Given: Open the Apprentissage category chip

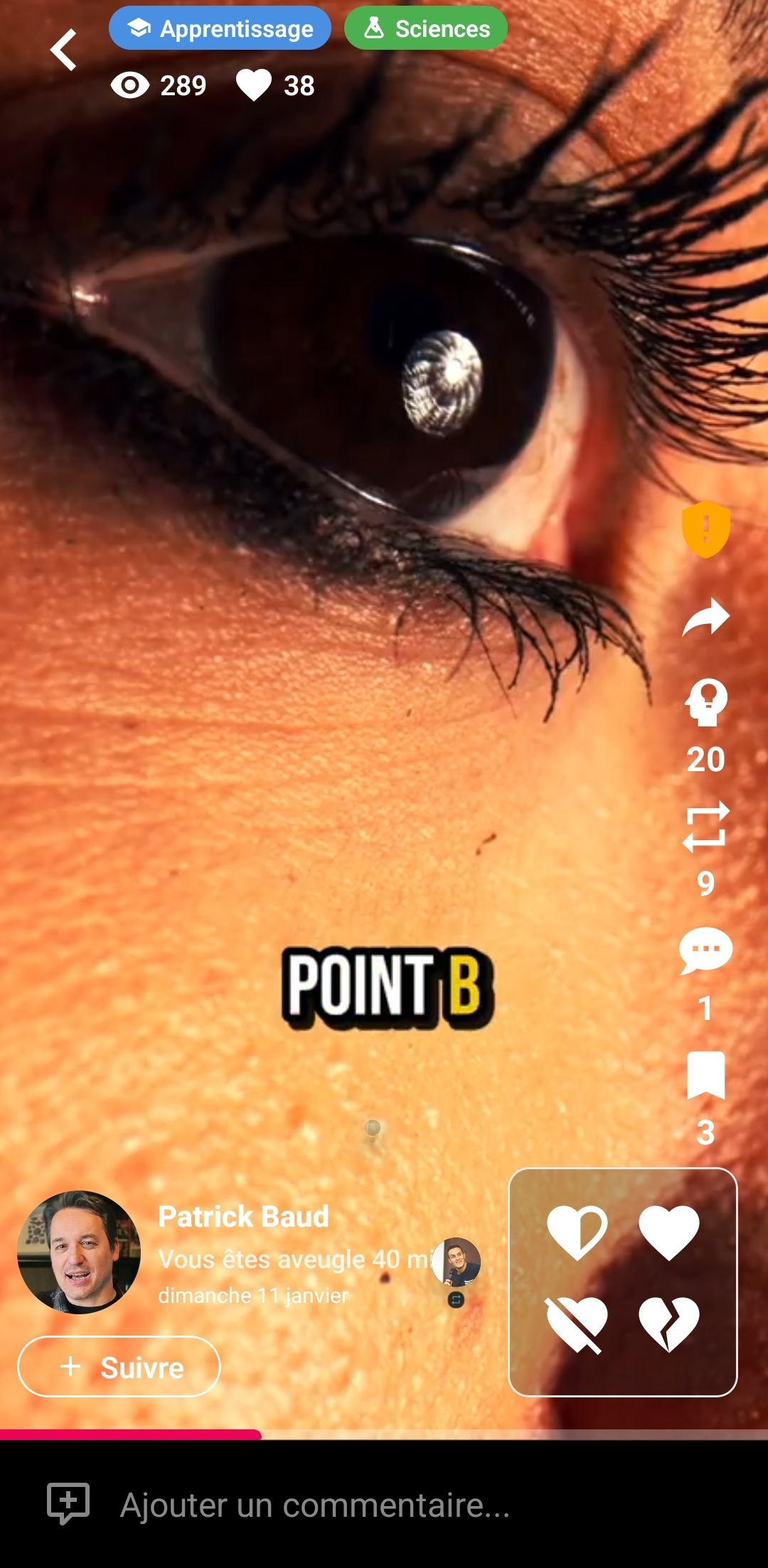Looking at the screenshot, I should click(x=220, y=28).
